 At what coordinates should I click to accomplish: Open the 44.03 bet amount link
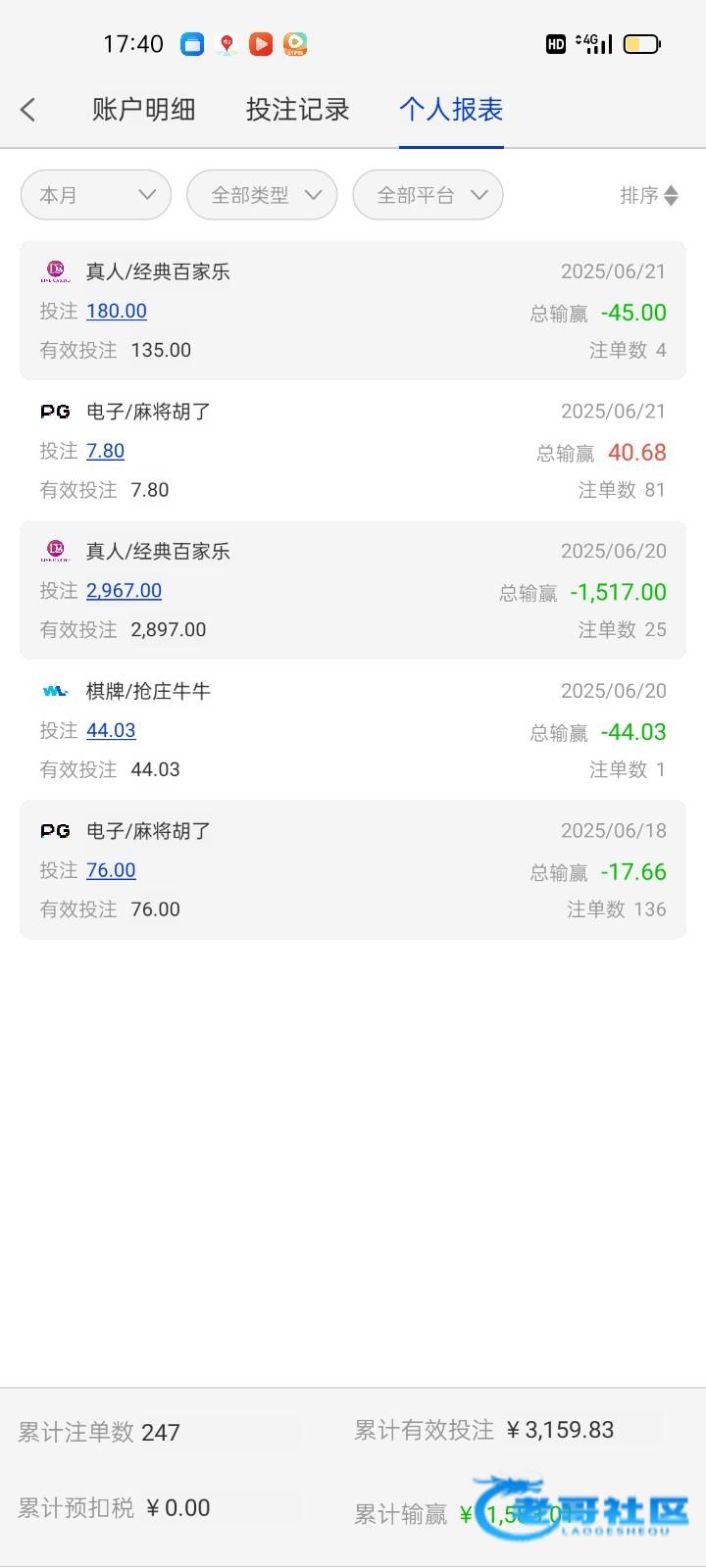pyautogui.click(x=111, y=730)
